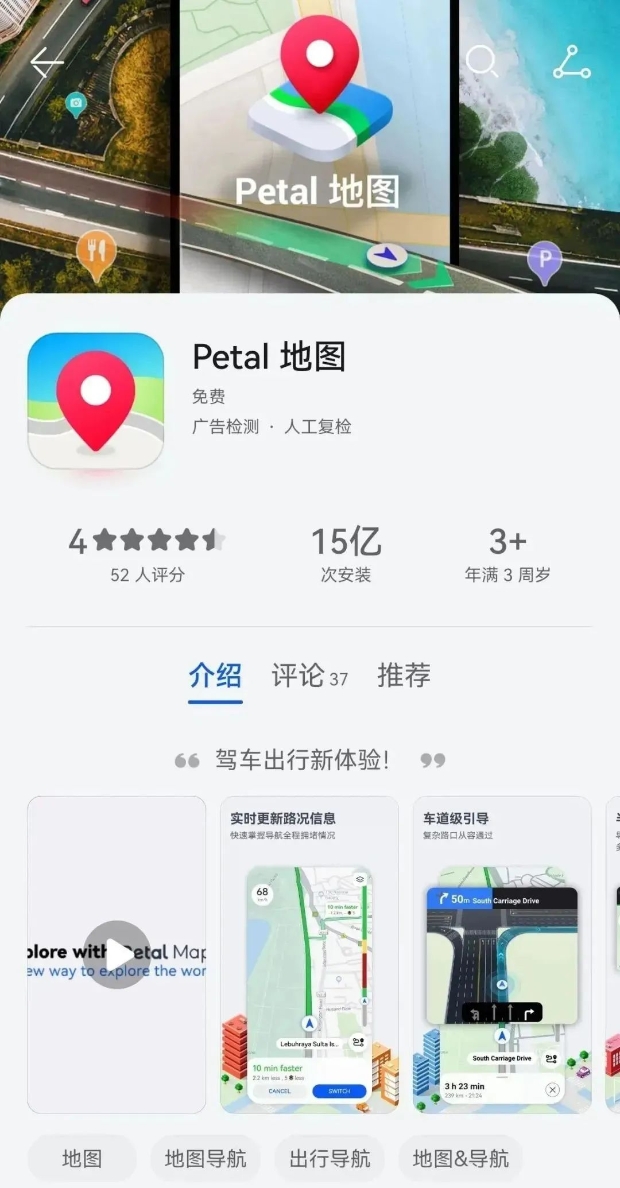Switch to the 评论 tab
Image resolution: width=620 pixels, height=1188 pixels.
(x=309, y=676)
